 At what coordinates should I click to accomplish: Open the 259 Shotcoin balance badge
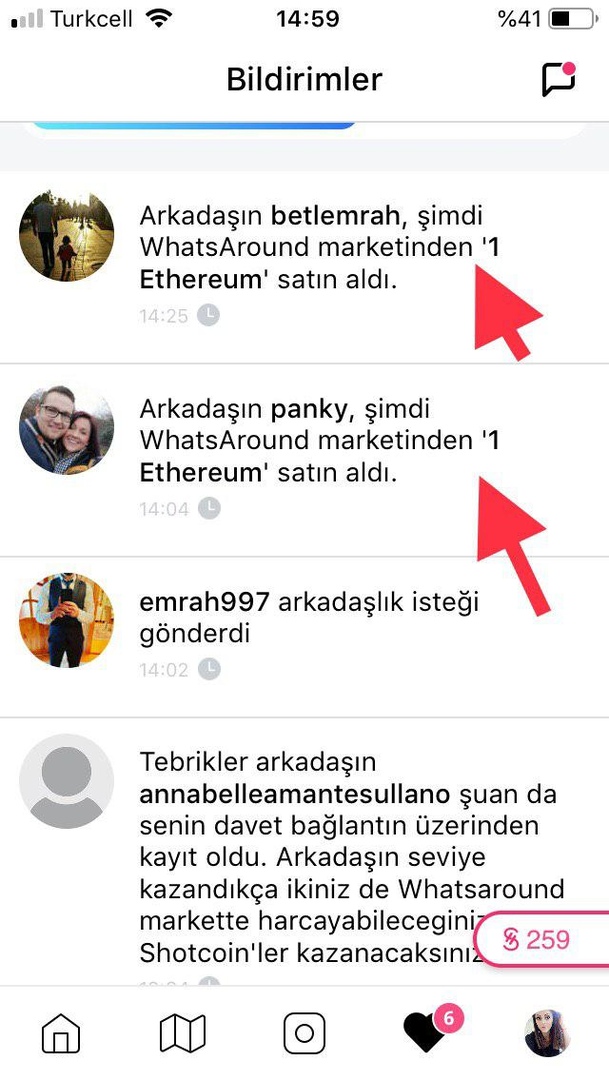coord(538,940)
